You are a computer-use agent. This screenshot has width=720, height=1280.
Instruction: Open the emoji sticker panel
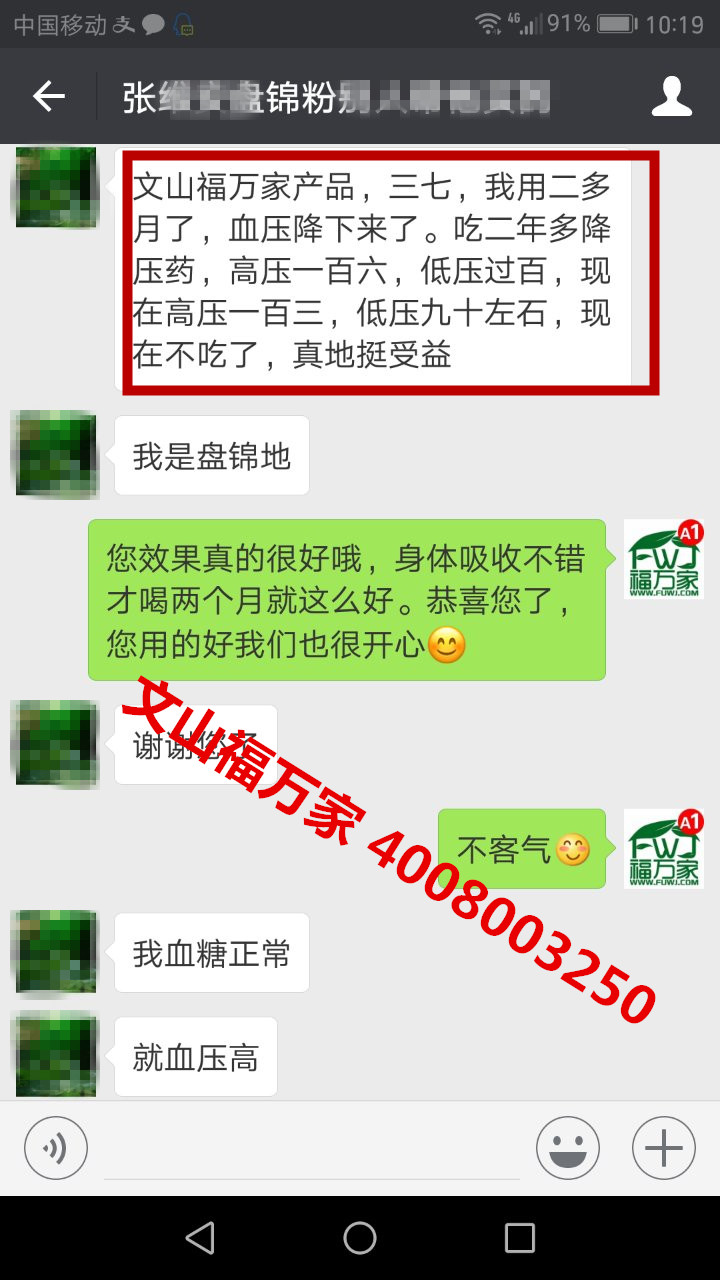(567, 1148)
